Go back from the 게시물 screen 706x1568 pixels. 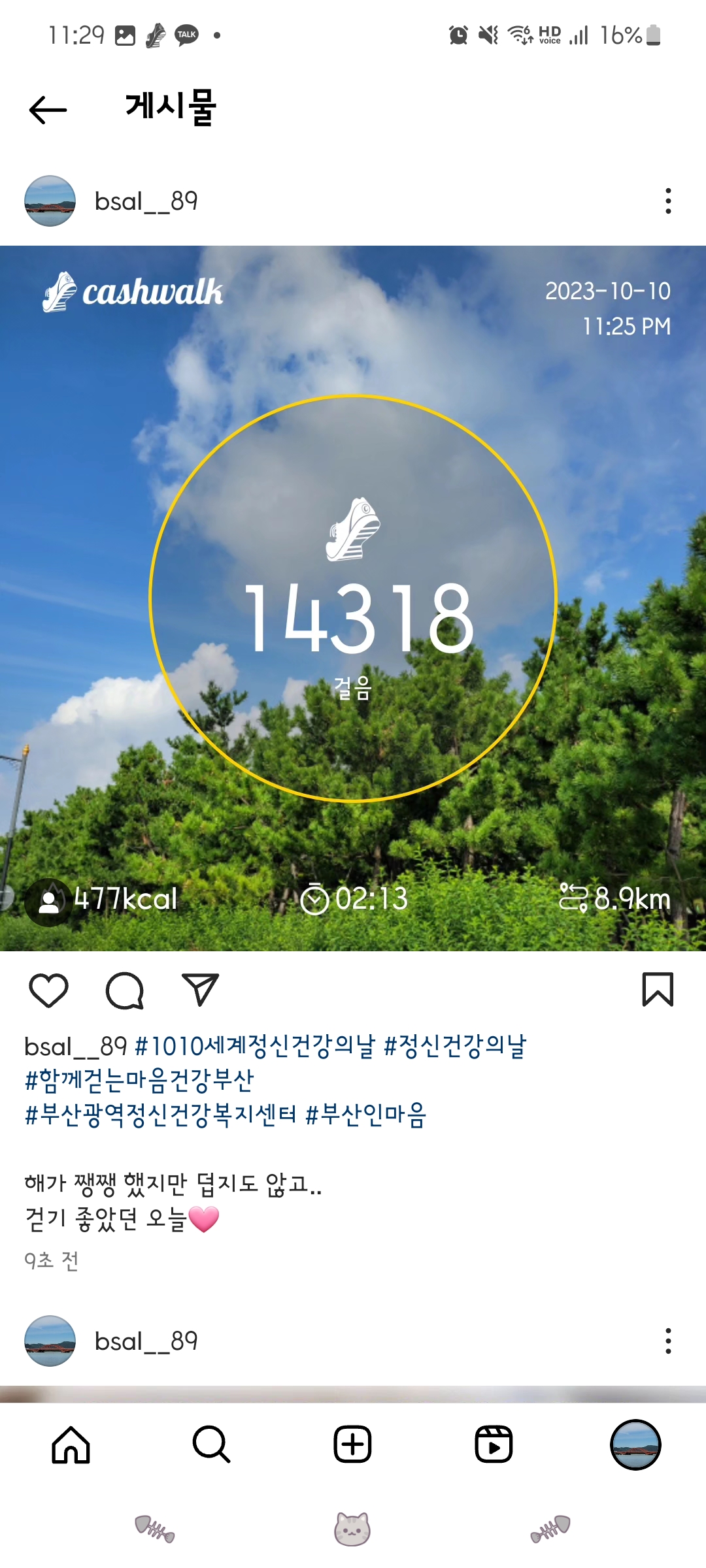coord(48,110)
